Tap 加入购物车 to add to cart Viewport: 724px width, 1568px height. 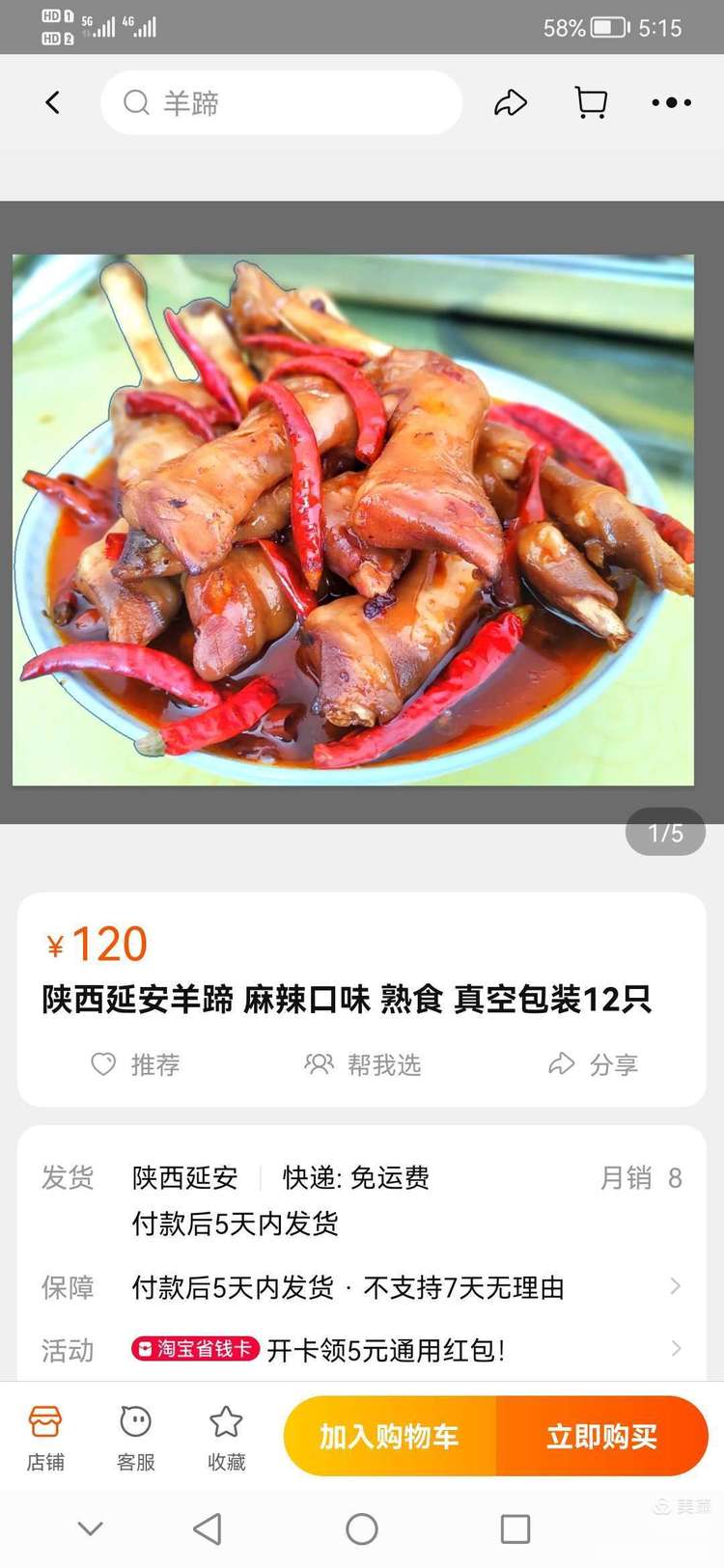pyautogui.click(x=388, y=1437)
